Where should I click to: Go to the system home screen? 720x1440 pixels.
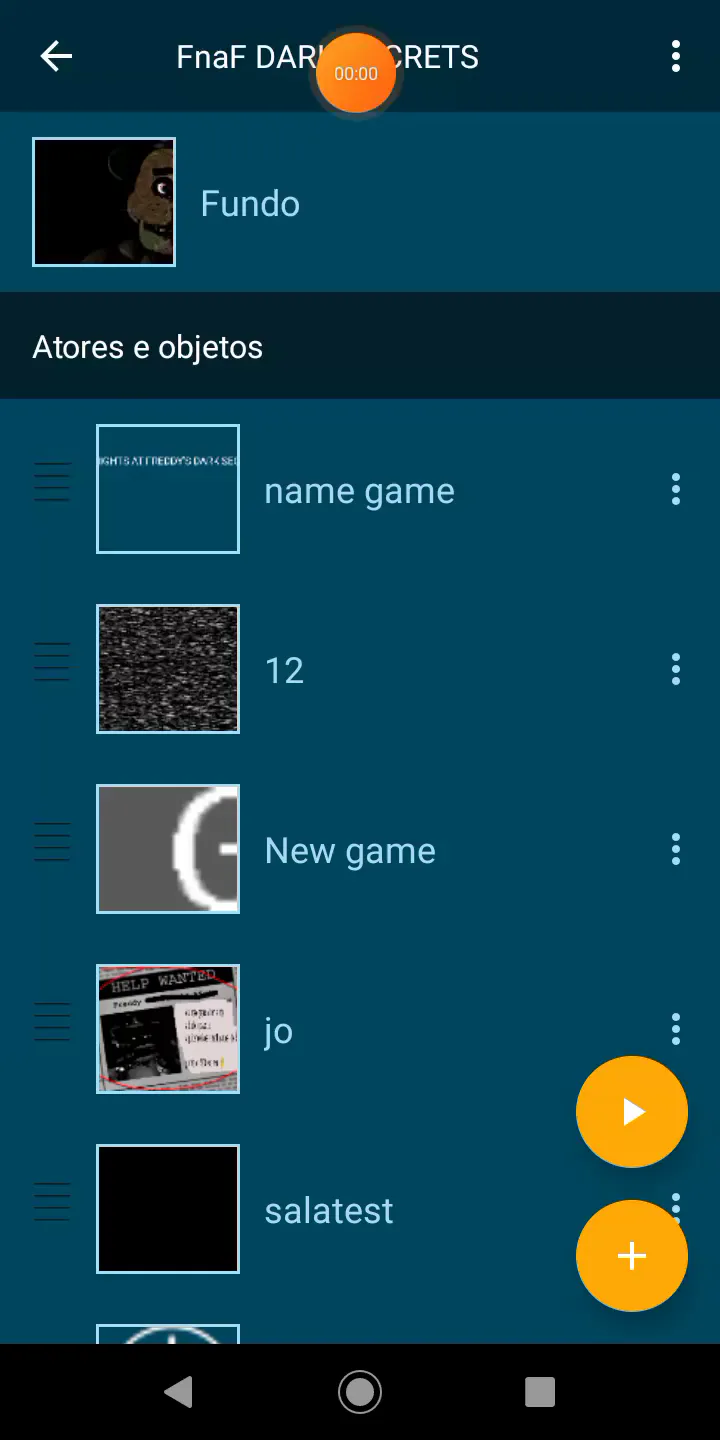point(360,1392)
